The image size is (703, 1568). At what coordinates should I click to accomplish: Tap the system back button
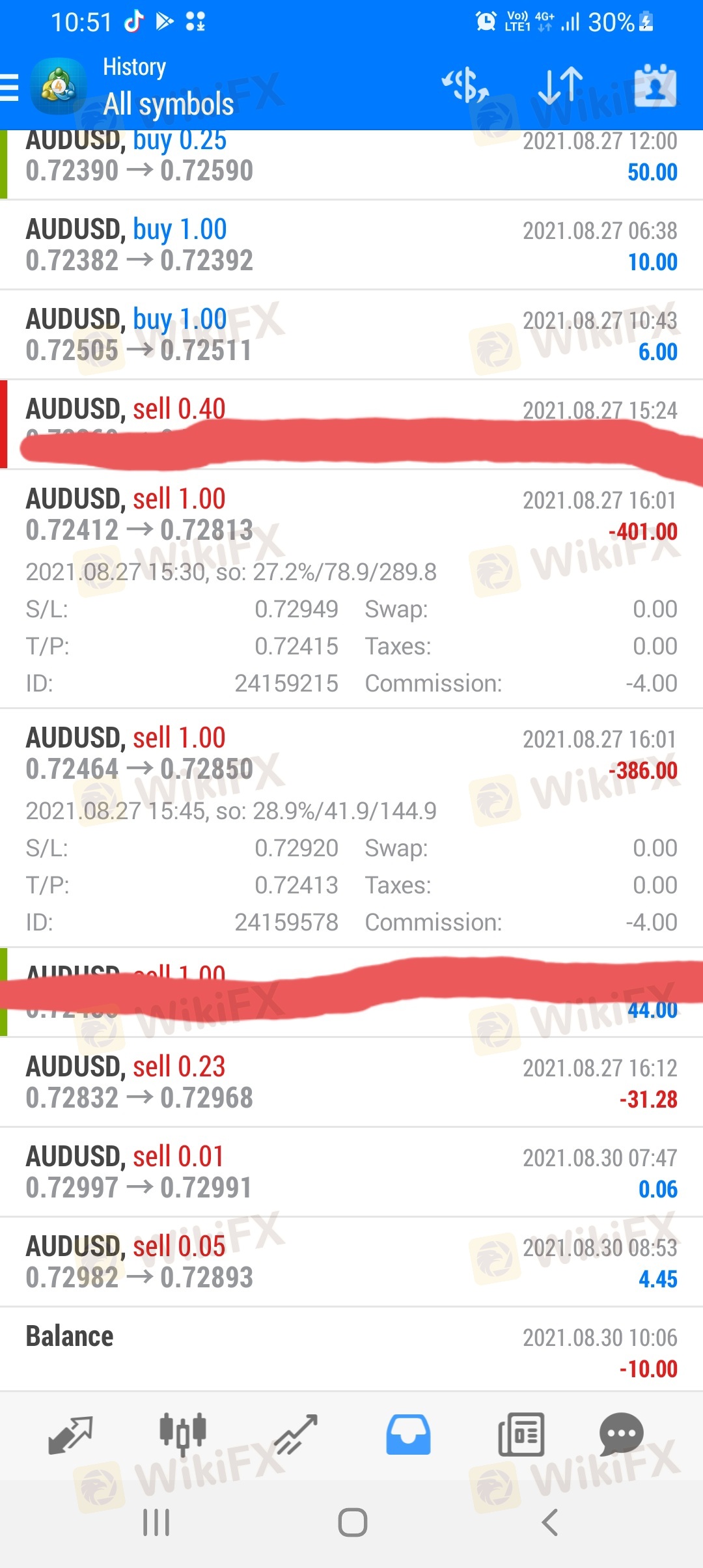point(550,1522)
